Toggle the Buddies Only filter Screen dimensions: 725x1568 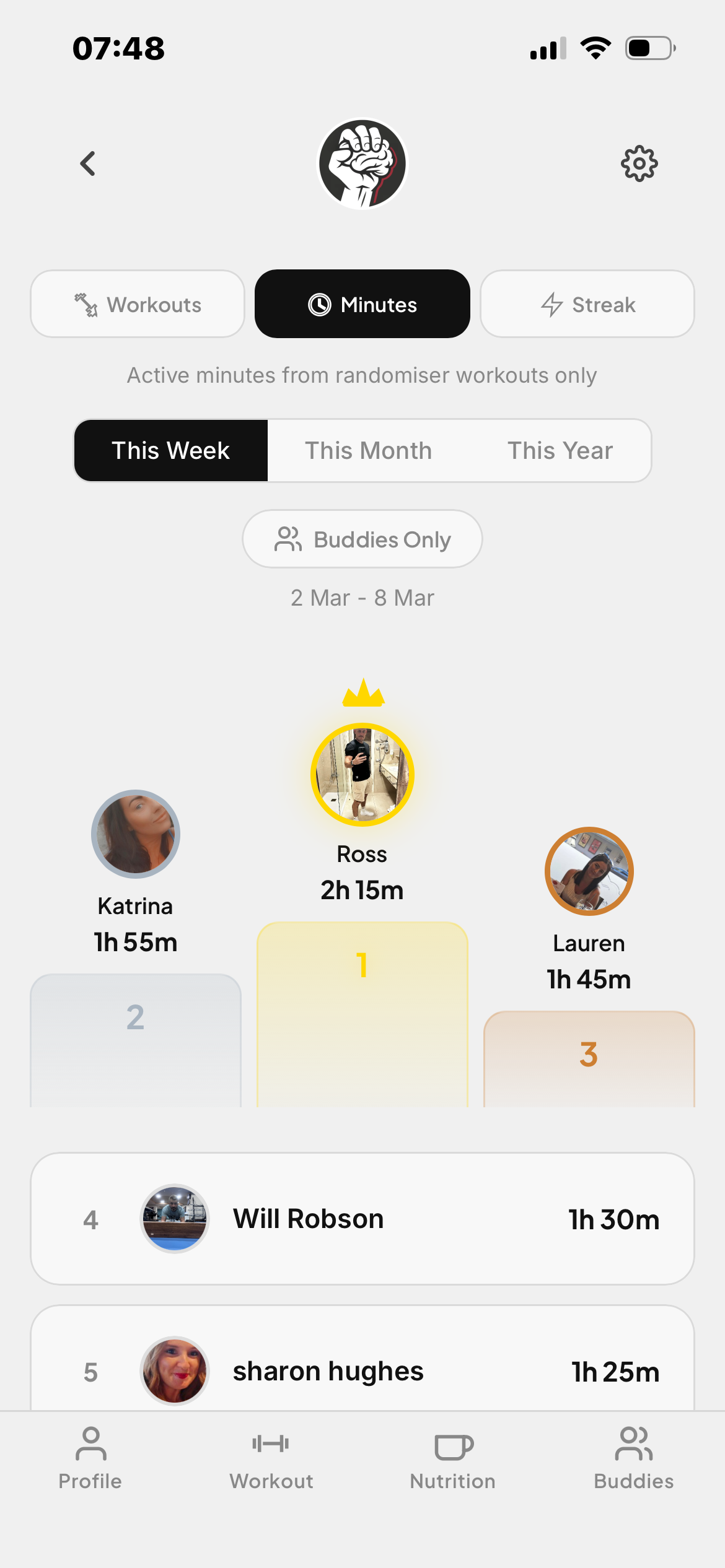point(362,539)
